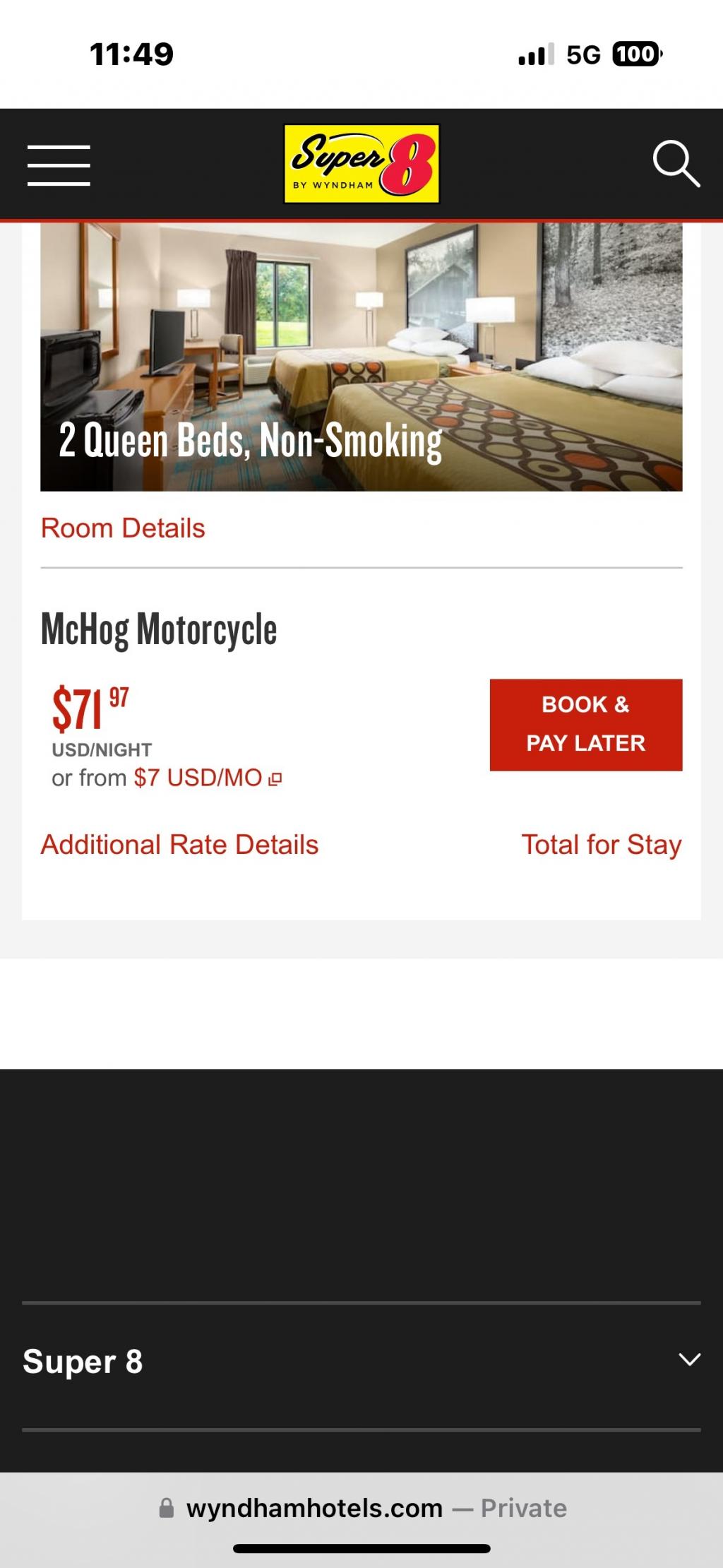The height and width of the screenshot is (1568, 723).
Task: Go to Super 8 by Wyndham homepage logo
Action: click(x=361, y=164)
